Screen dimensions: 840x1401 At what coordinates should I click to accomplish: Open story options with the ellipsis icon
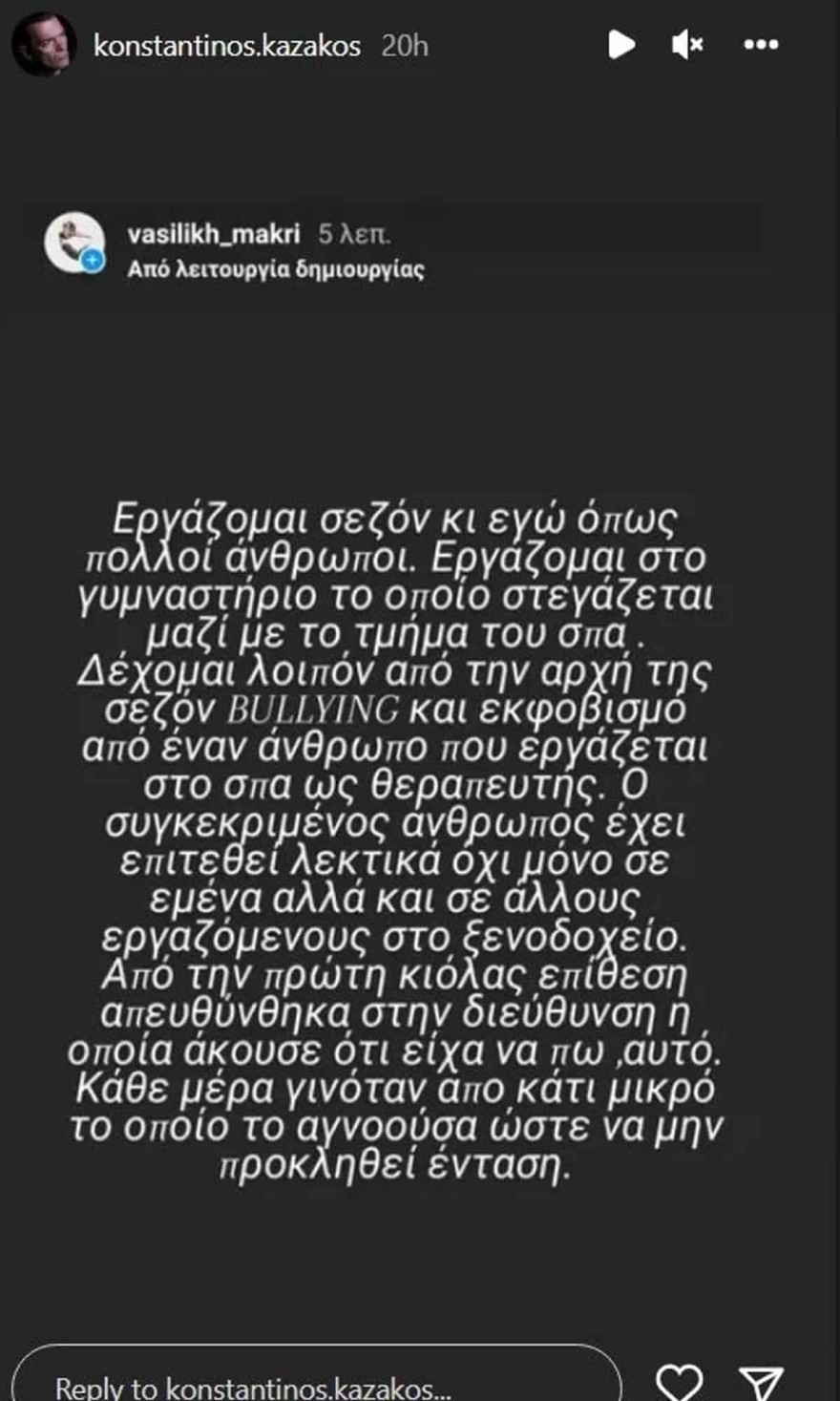pyautogui.click(x=758, y=45)
